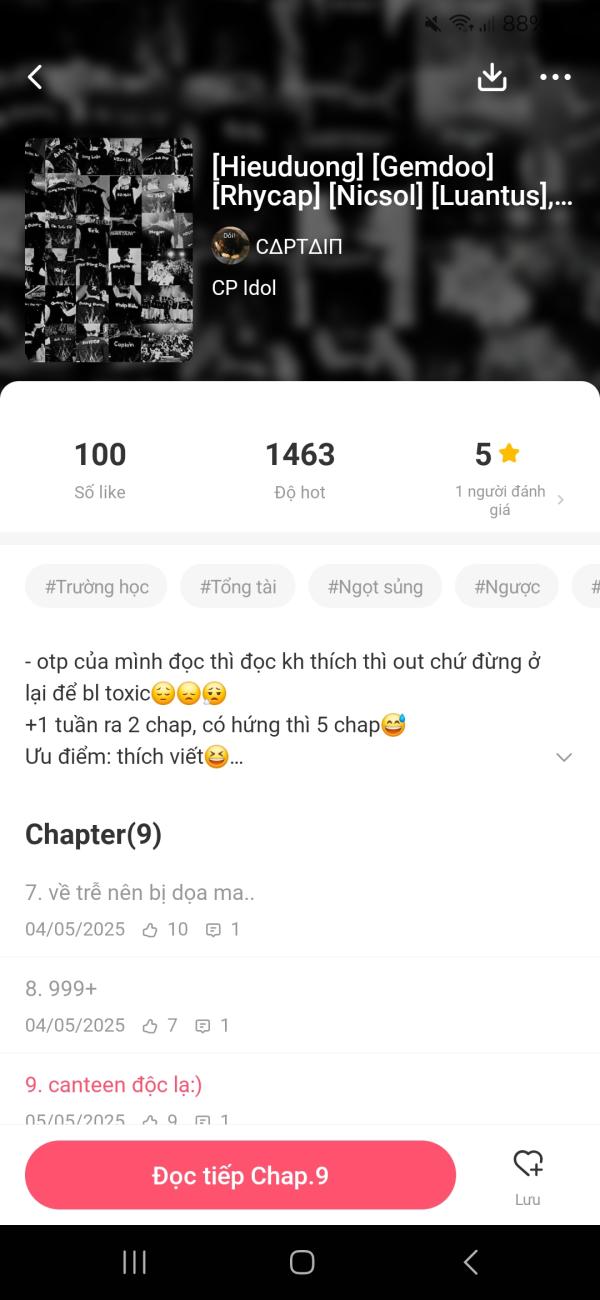Tap Đọc tiếp Chap.9 to continue reading
This screenshot has height=1300, width=600.
[240, 1176]
